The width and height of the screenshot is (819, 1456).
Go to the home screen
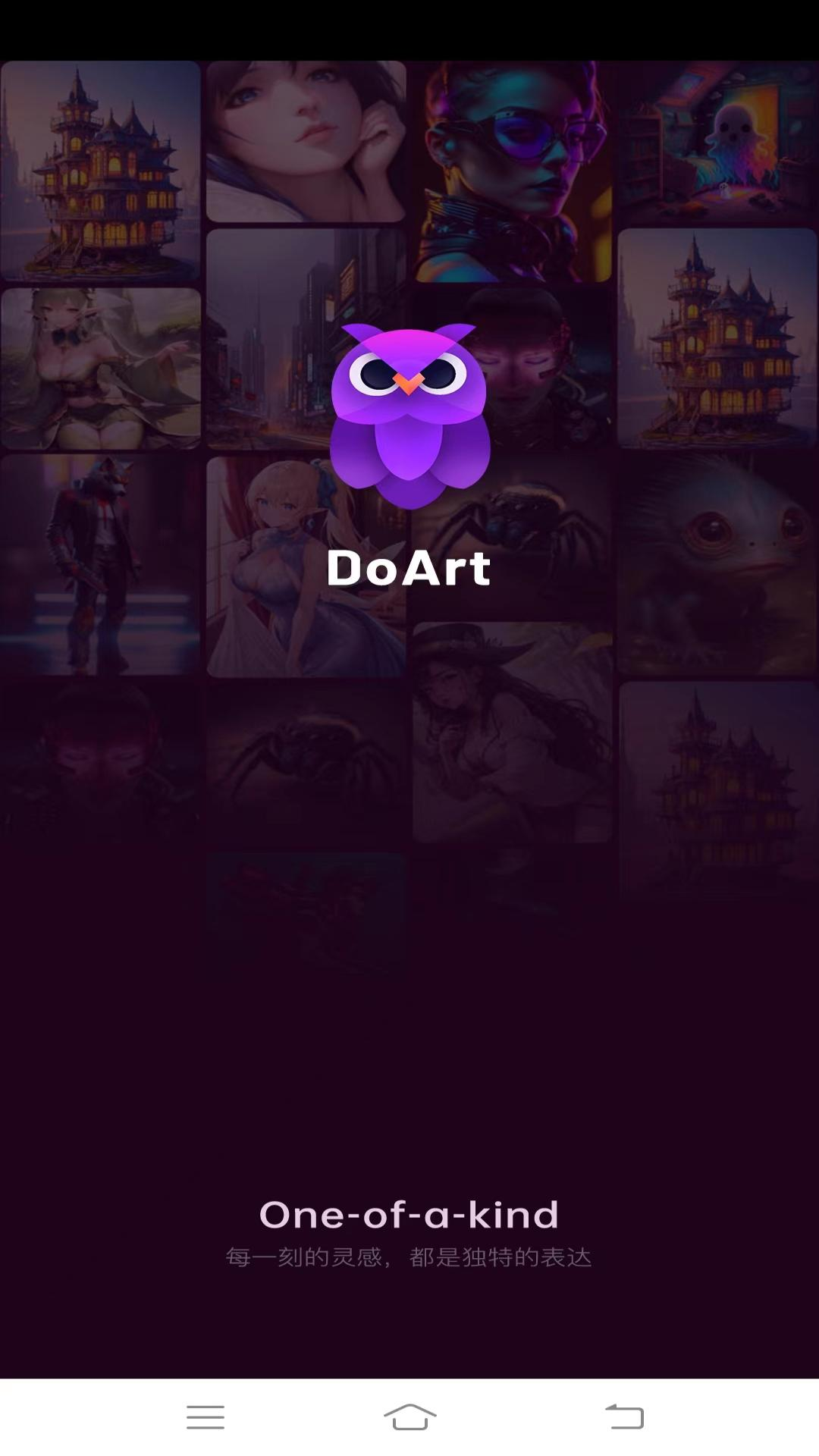[409, 1417]
